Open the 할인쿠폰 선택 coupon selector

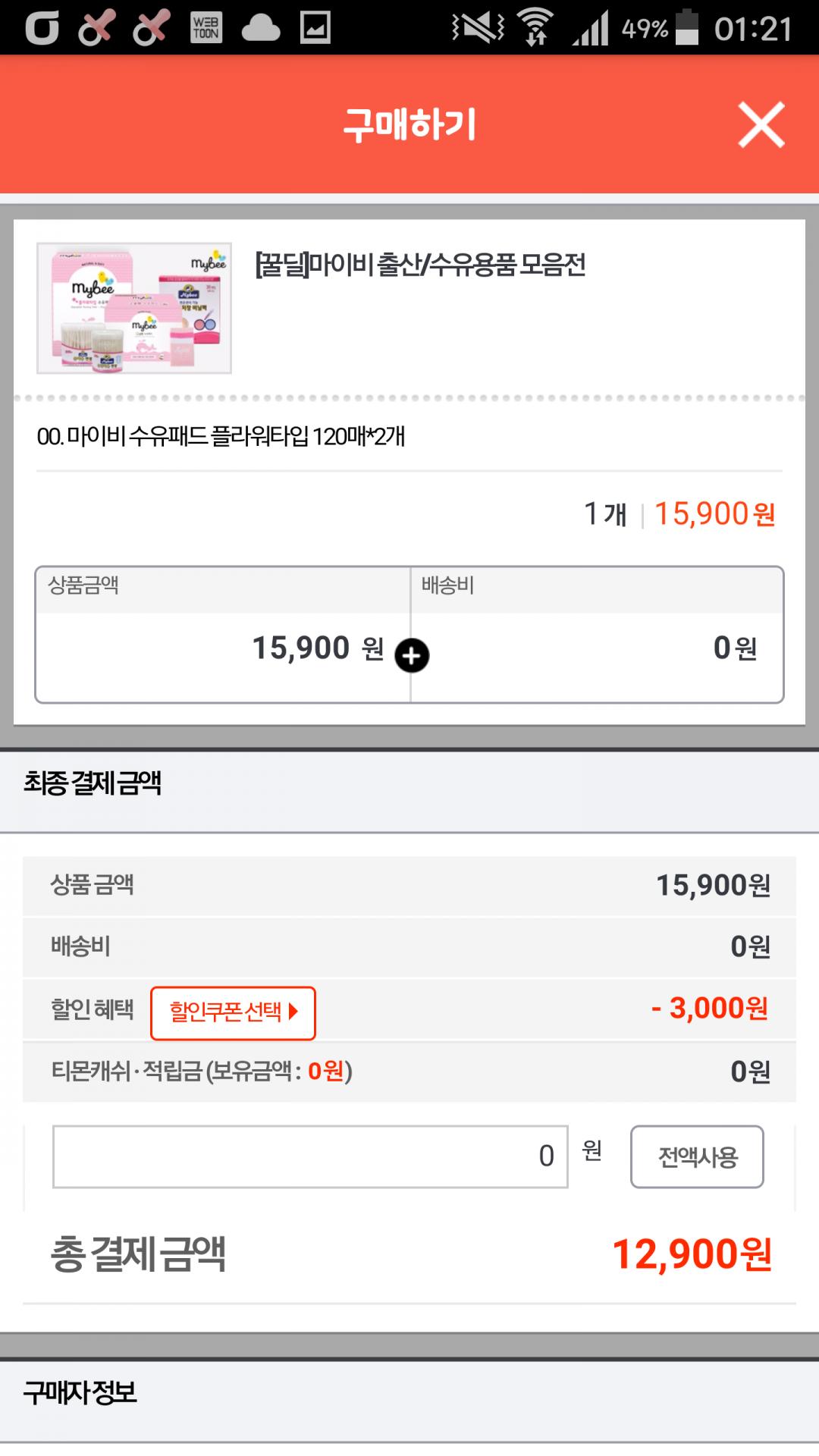pos(233,1012)
